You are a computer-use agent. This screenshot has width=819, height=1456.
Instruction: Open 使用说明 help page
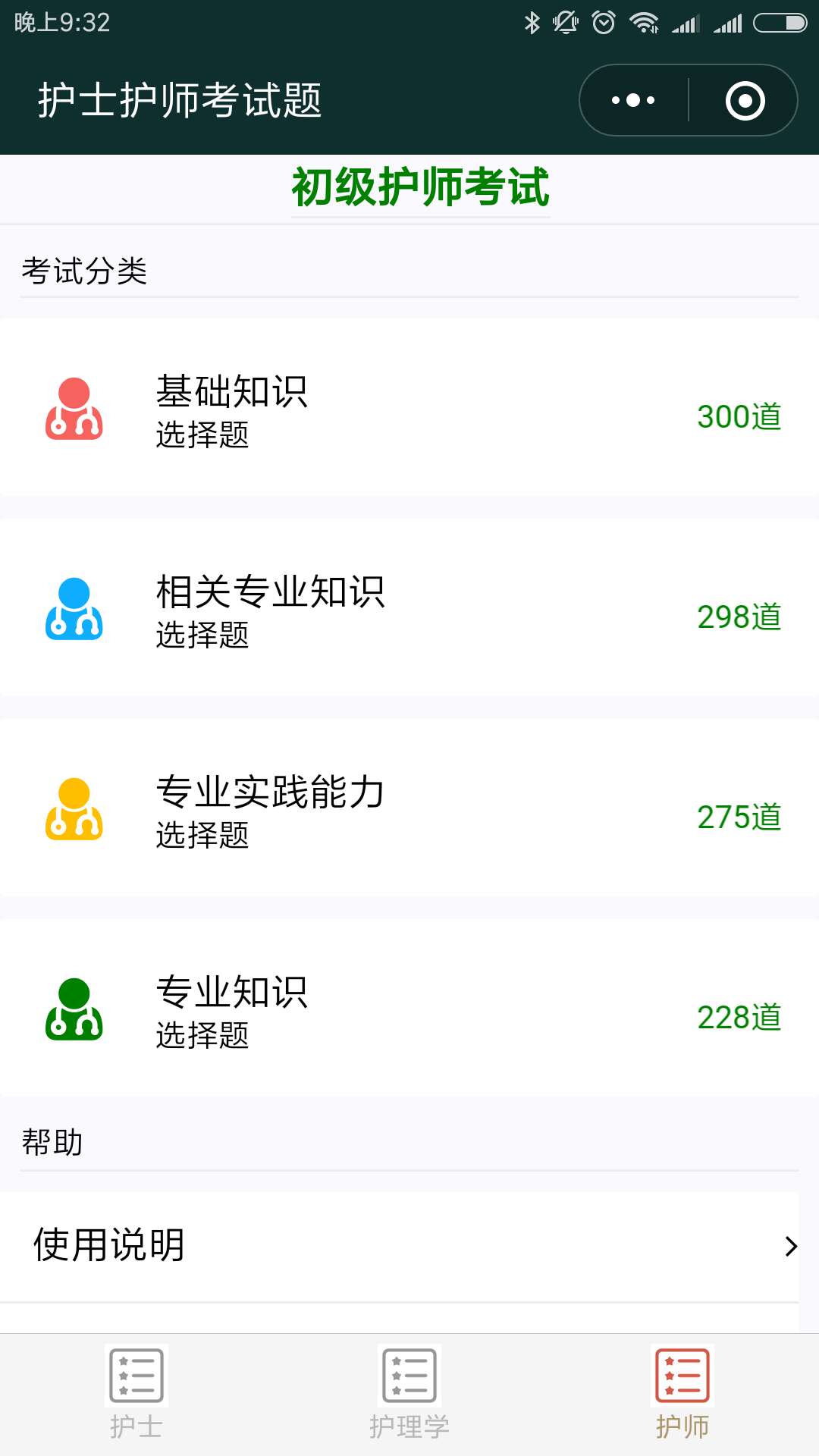coord(400,1246)
